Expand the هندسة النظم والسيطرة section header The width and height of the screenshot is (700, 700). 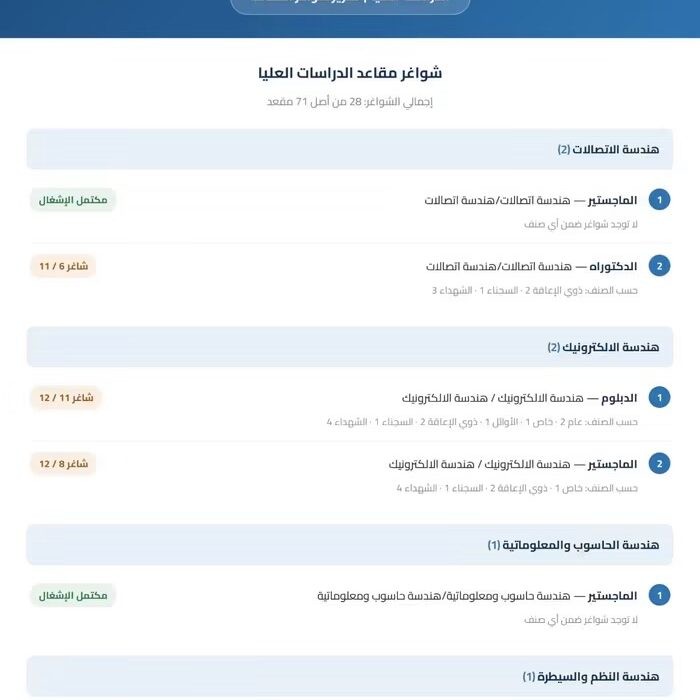pos(350,676)
